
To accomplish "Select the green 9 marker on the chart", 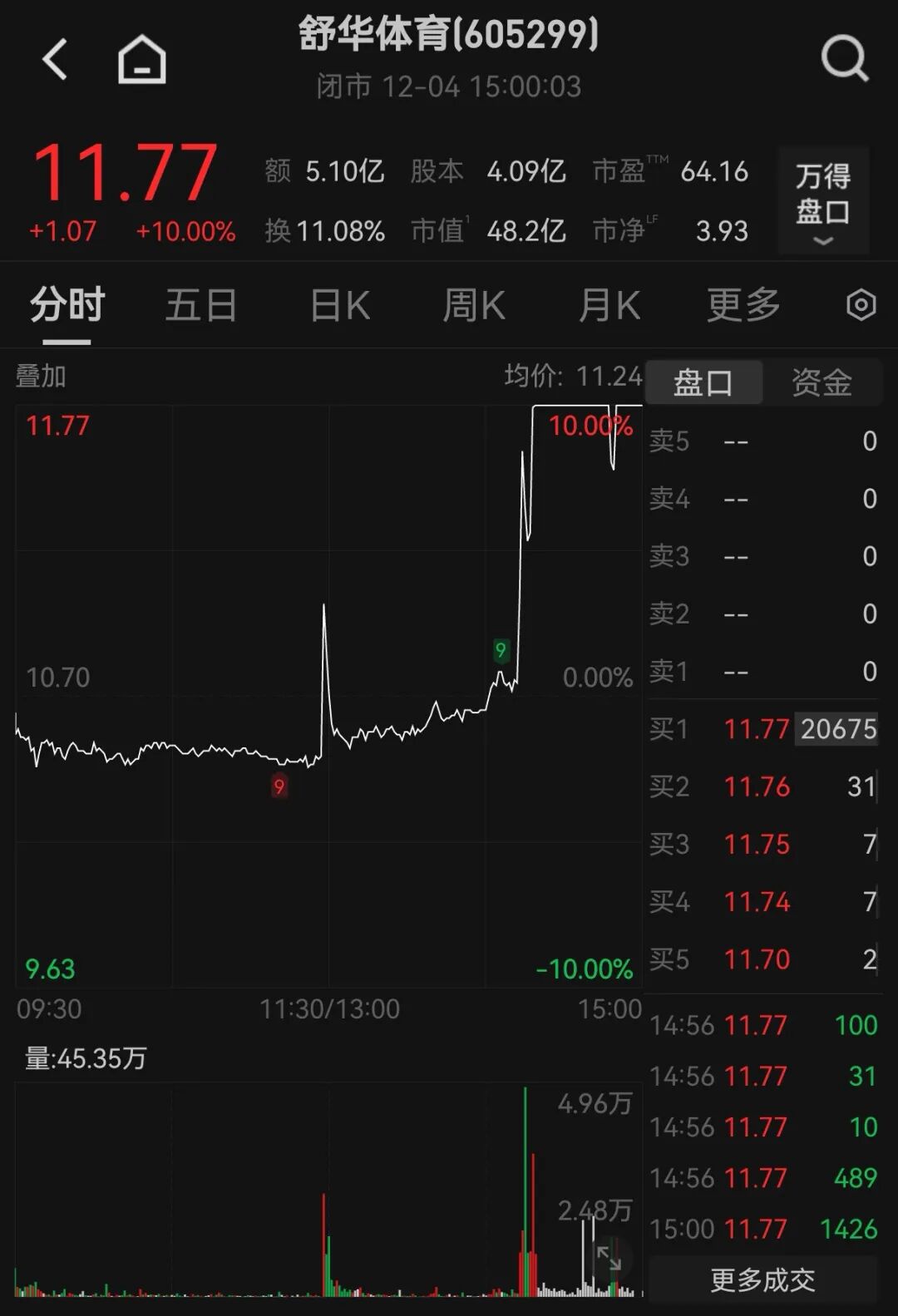I will (501, 653).
